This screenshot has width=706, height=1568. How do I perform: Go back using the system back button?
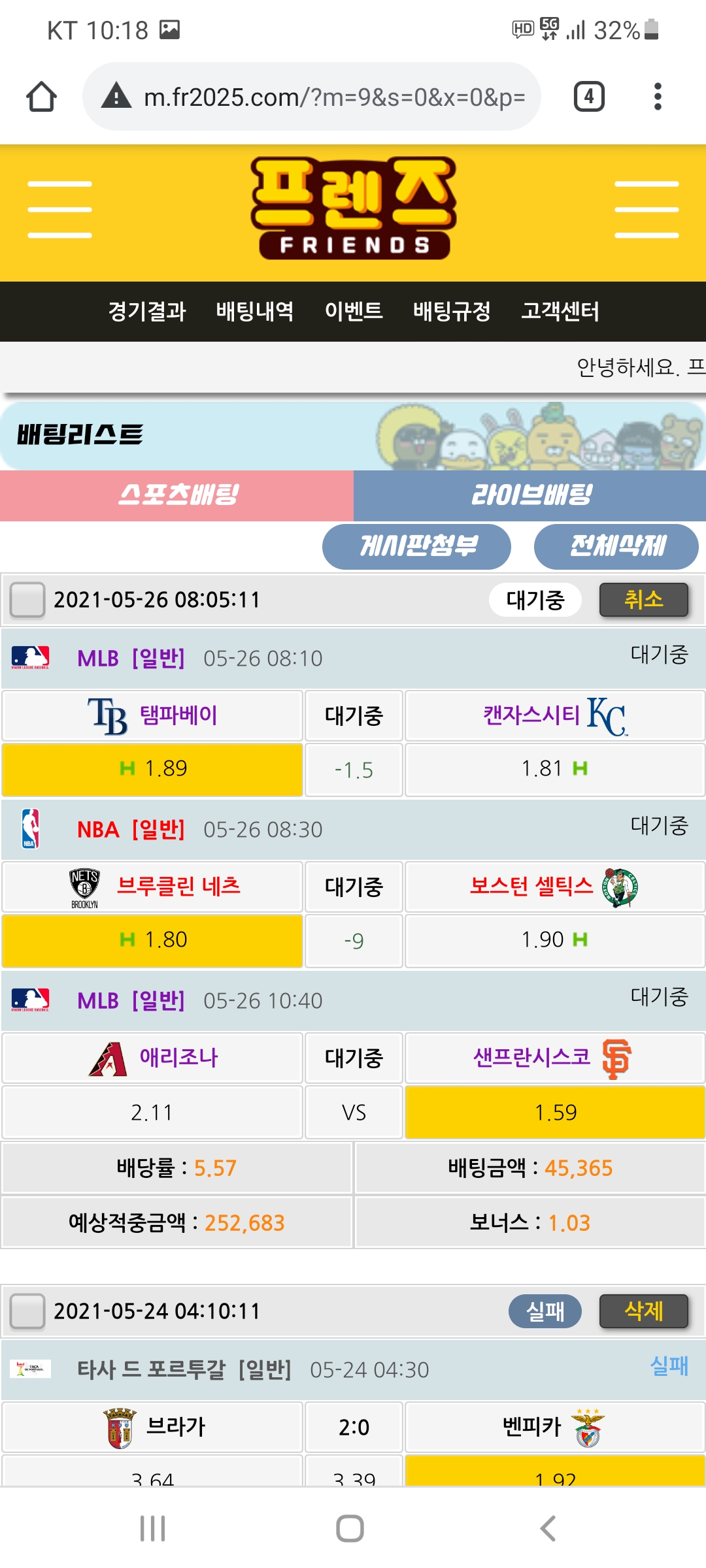[548, 1528]
